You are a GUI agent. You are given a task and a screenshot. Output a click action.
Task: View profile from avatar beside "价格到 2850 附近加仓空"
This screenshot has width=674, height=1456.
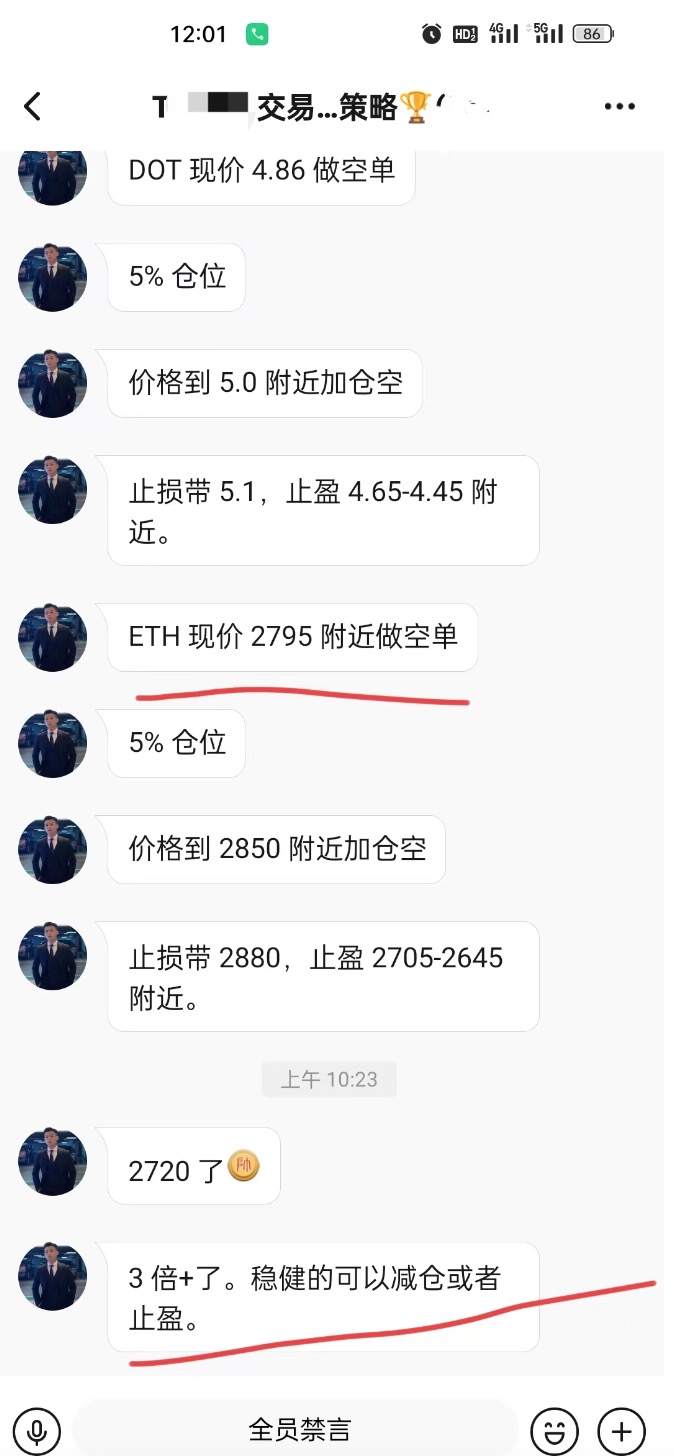click(52, 850)
